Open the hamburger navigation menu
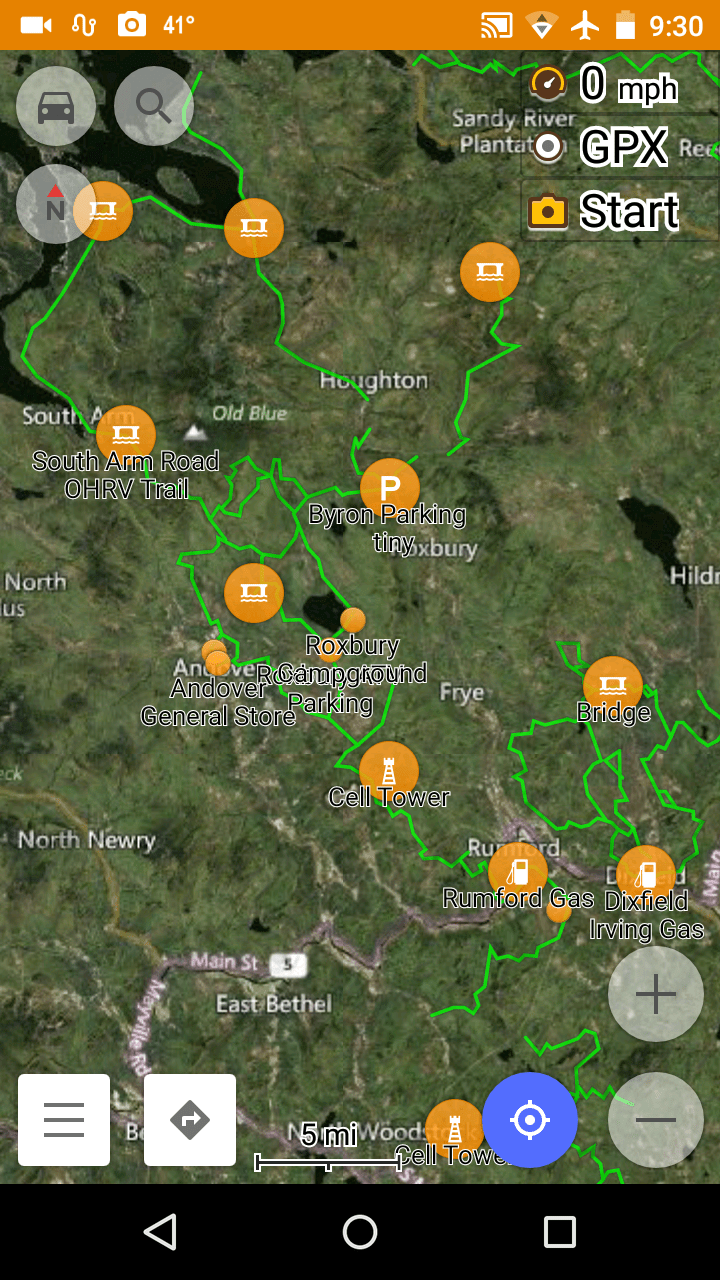This screenshot has width=720, height=1280. [x=63, y=1120]
